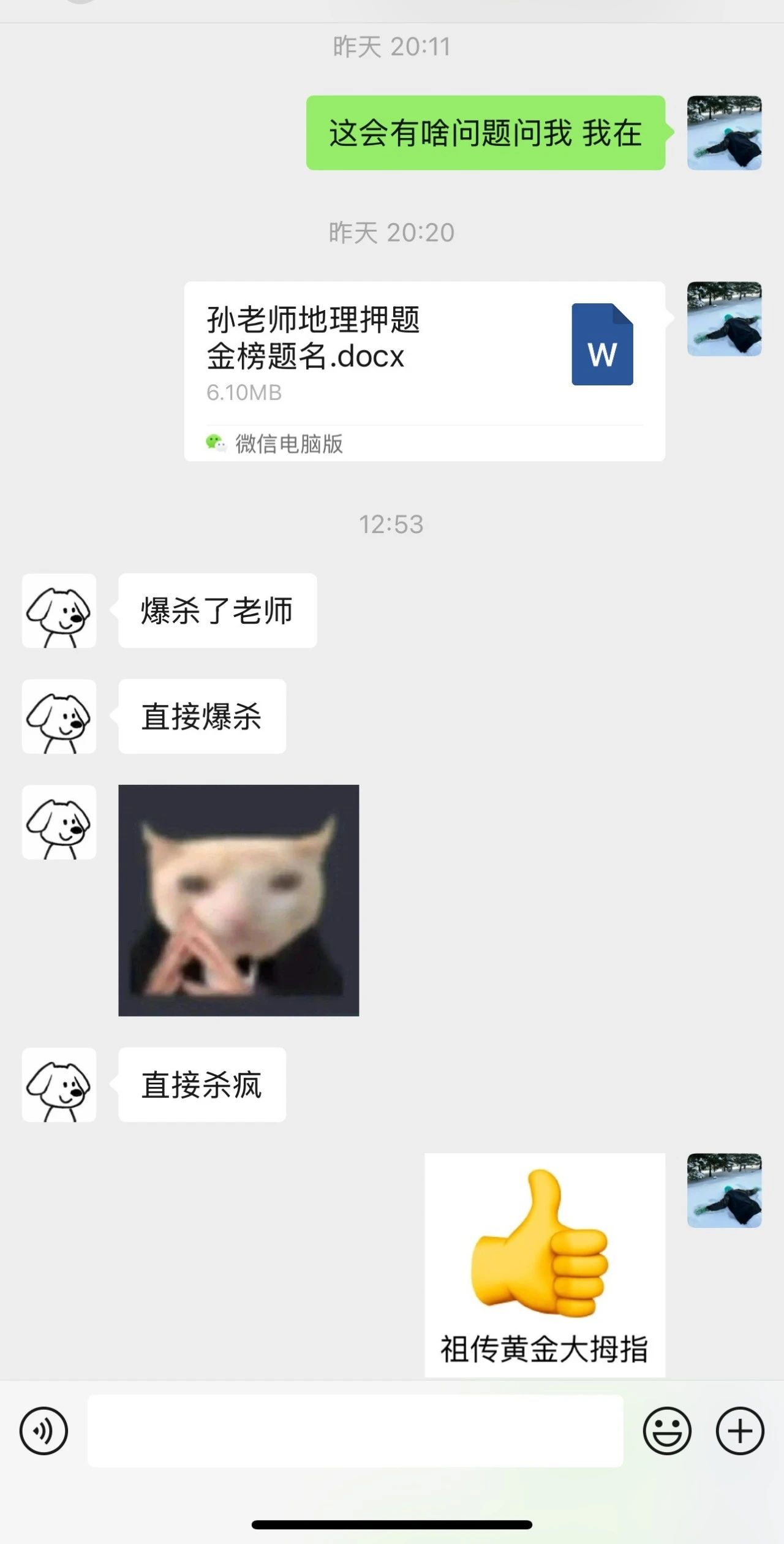Viewport: 784px width, 1544px height.
Task: Focus the message text field
Action: [355, 1431]
